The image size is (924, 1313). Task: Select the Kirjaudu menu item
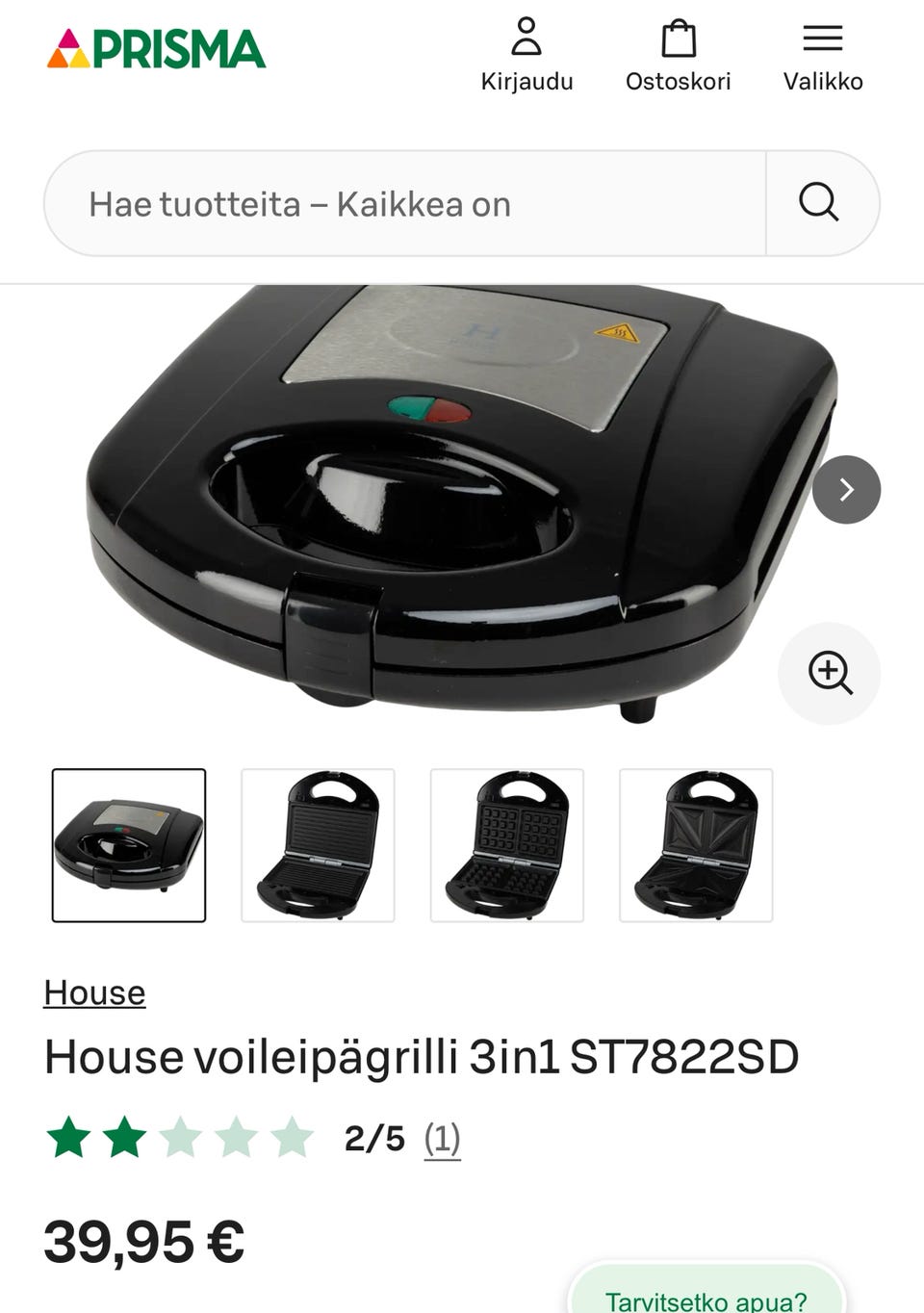pos(527,53)
